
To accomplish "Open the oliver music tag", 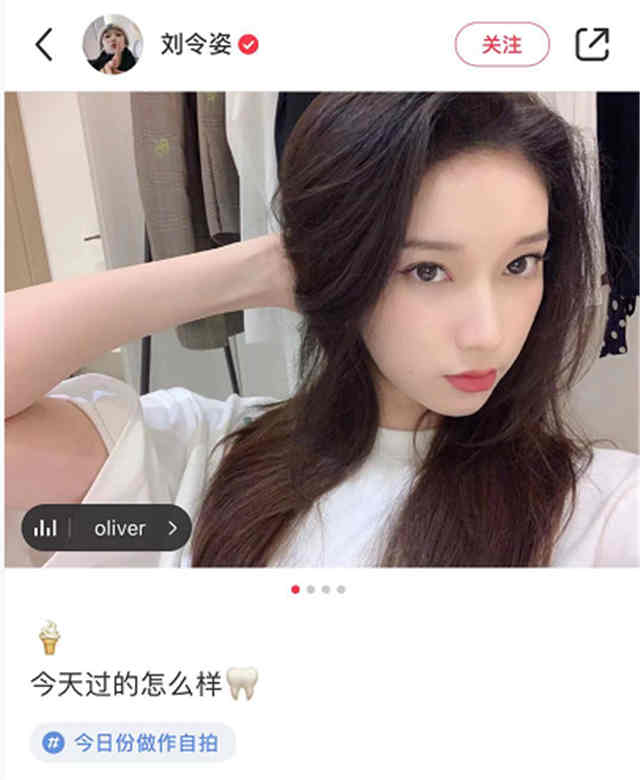I will [106, 528].
